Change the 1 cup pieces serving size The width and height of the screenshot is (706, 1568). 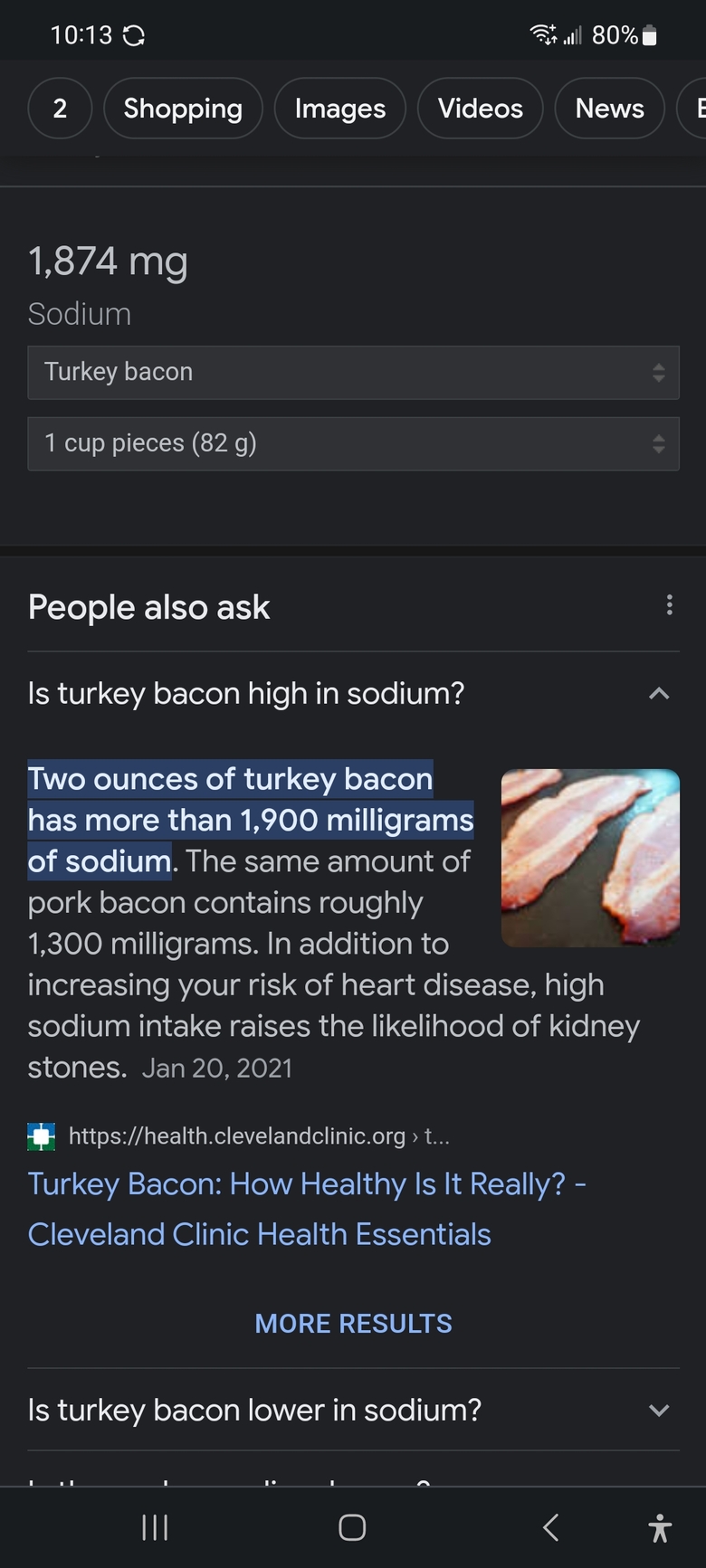tap(353, 443)
